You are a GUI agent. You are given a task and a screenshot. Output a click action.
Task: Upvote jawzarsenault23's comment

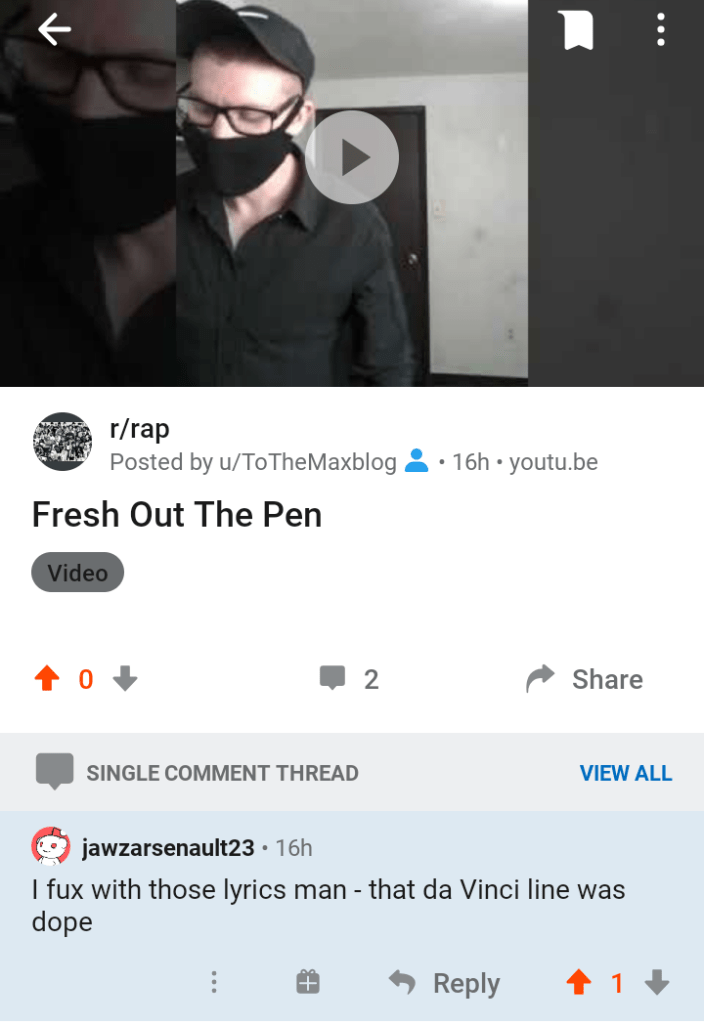(x=578, y=983)
